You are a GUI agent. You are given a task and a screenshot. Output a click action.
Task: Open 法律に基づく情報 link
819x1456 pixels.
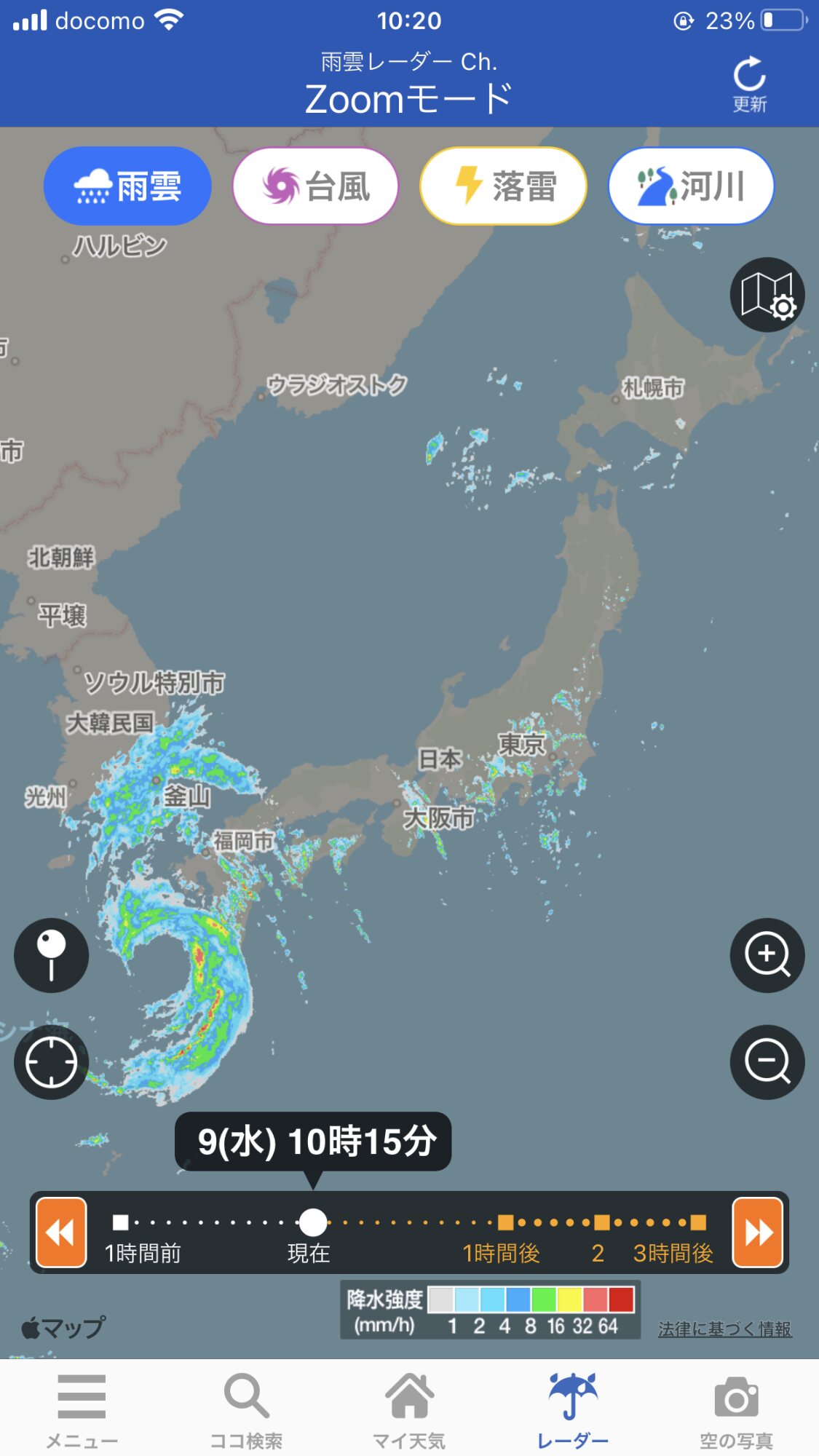(724, 1329)
